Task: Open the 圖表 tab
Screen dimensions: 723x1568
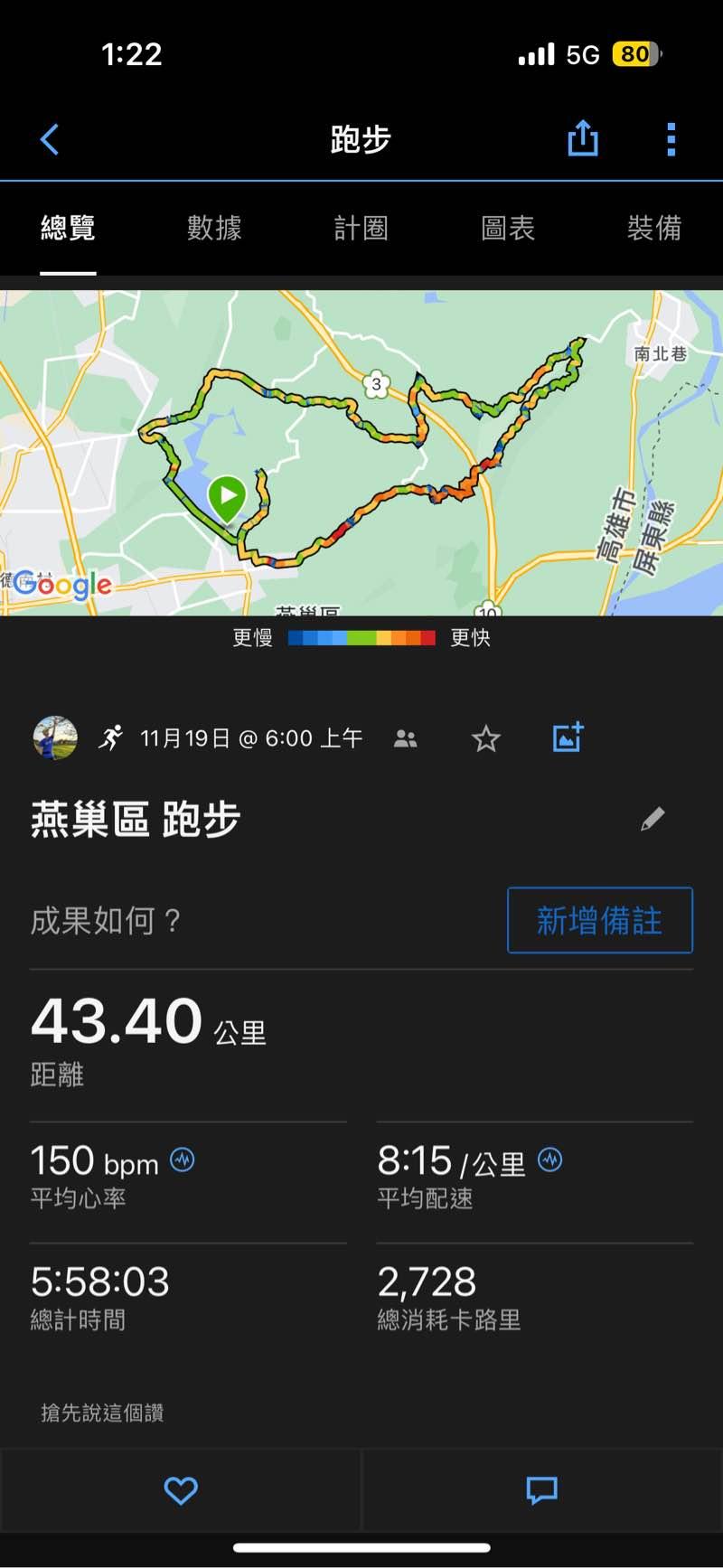Action: pyautogui.click(x=508, y=228)
